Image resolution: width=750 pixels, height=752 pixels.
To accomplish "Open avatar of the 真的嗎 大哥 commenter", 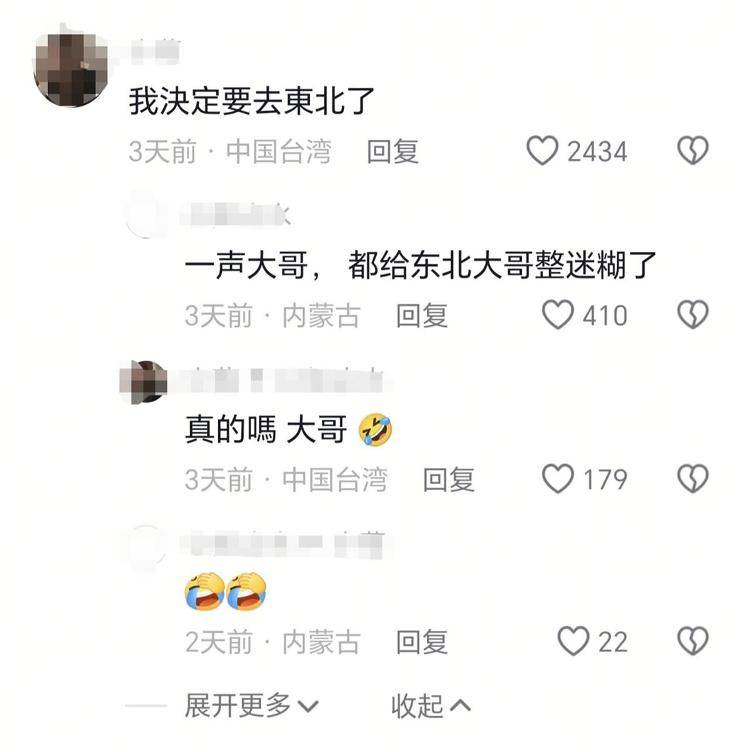I will 148,381.
